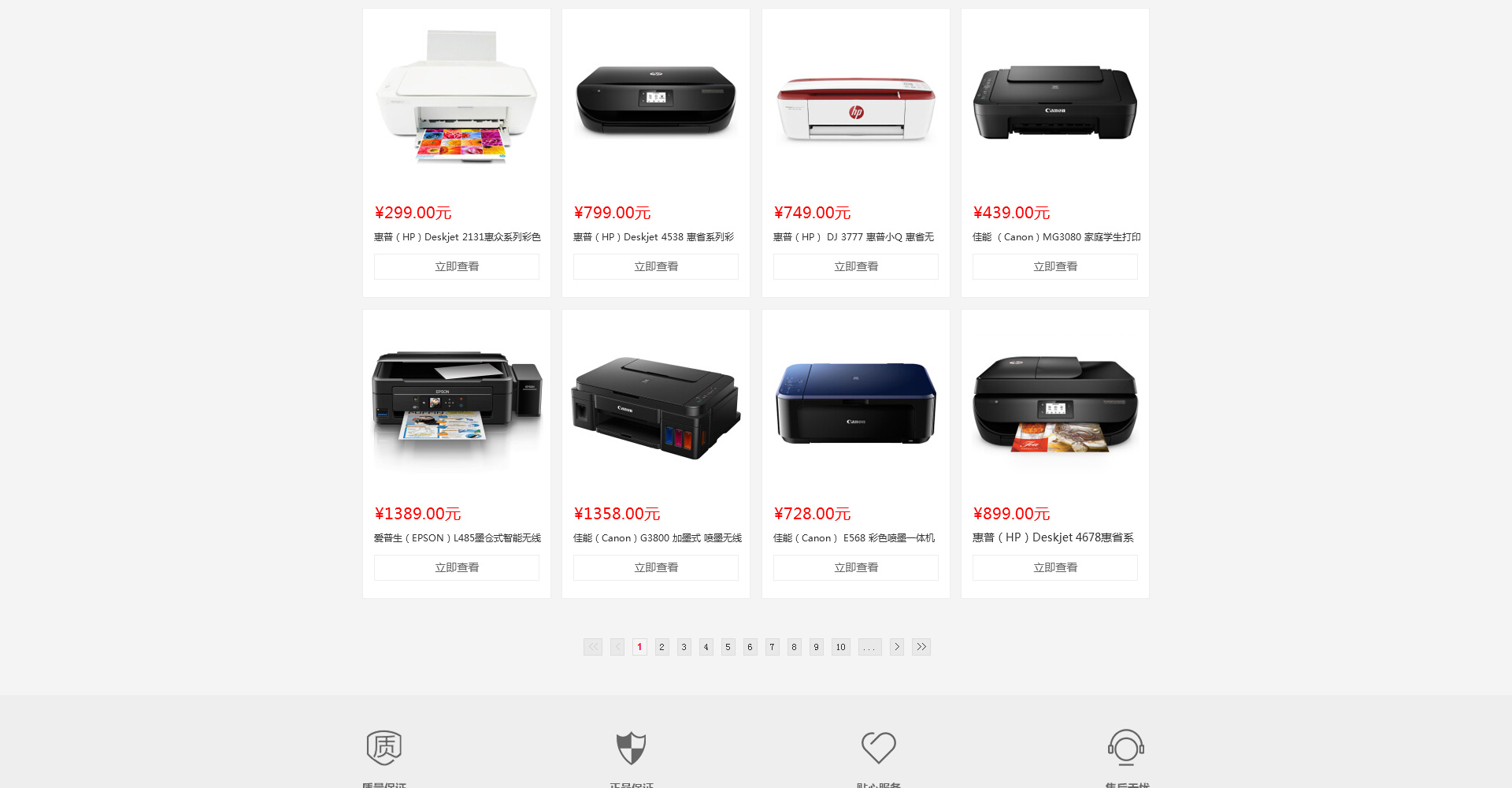Open the ¥299.00 HP Deskjet 2131 printer image

click(457, 98)
